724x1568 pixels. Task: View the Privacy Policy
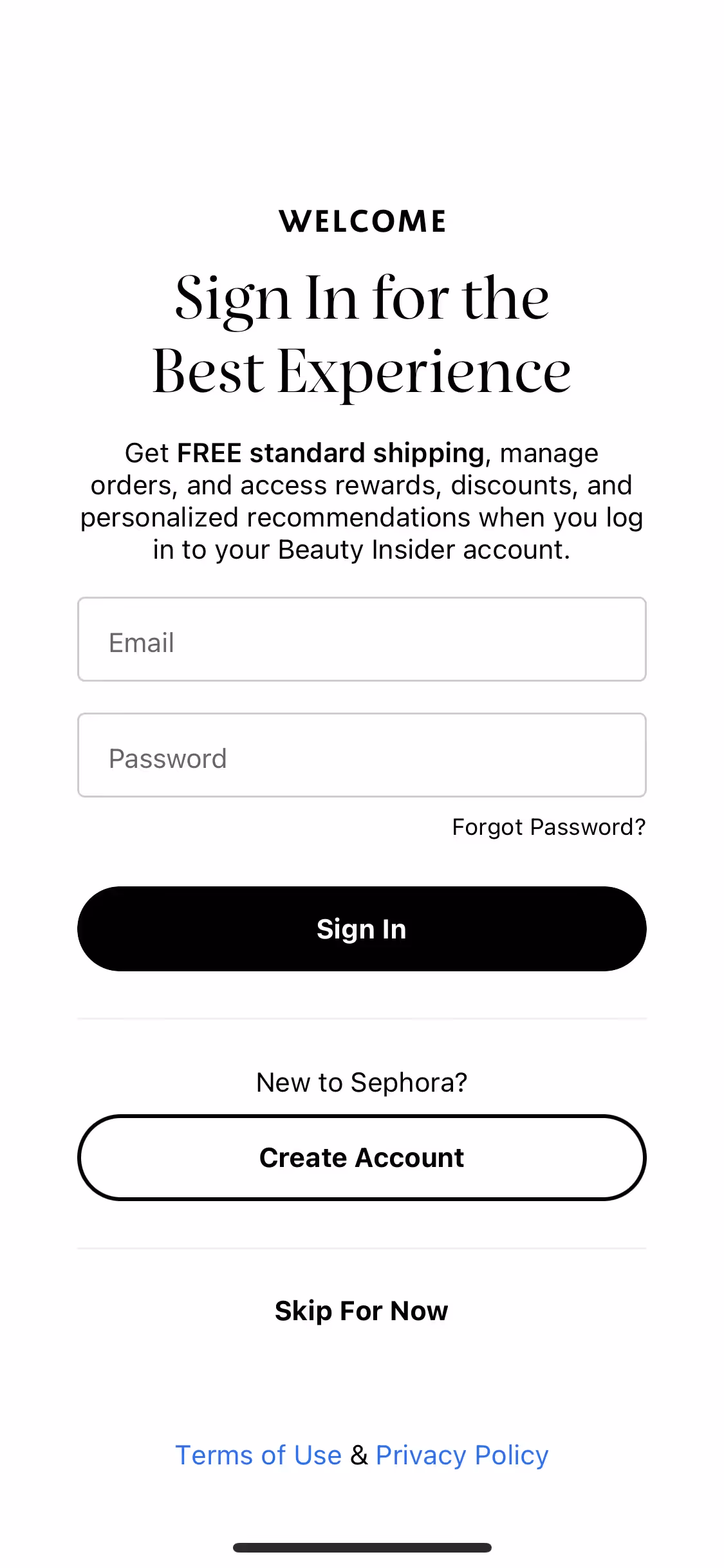pyautogui.click(x=462, y=1455)
